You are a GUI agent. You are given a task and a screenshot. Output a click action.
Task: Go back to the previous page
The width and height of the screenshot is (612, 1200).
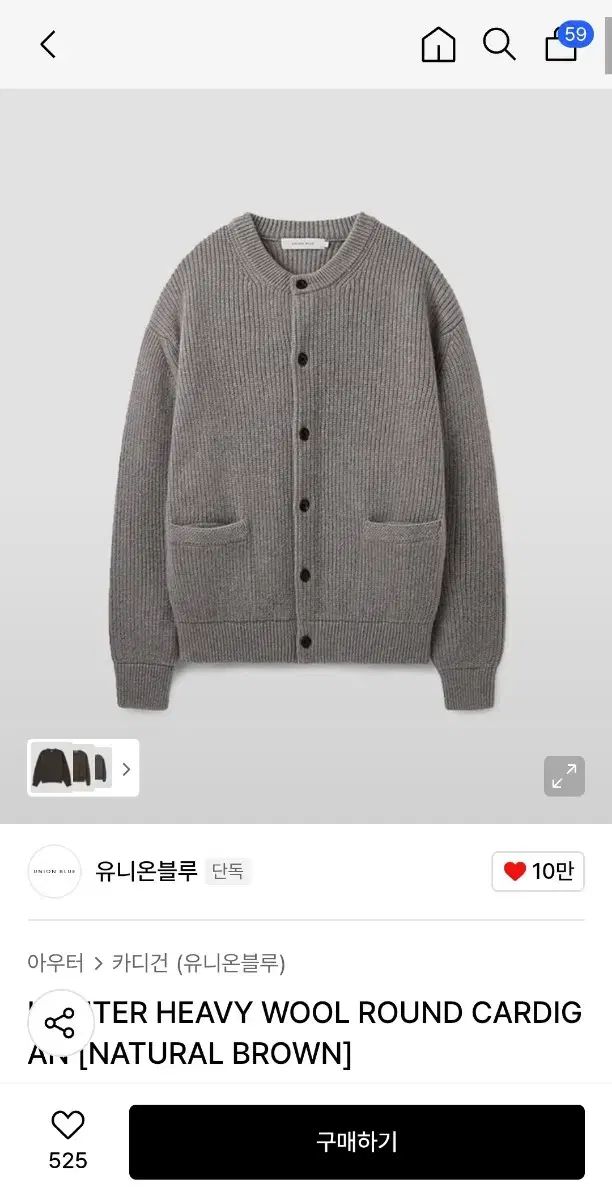pos(48,44)
